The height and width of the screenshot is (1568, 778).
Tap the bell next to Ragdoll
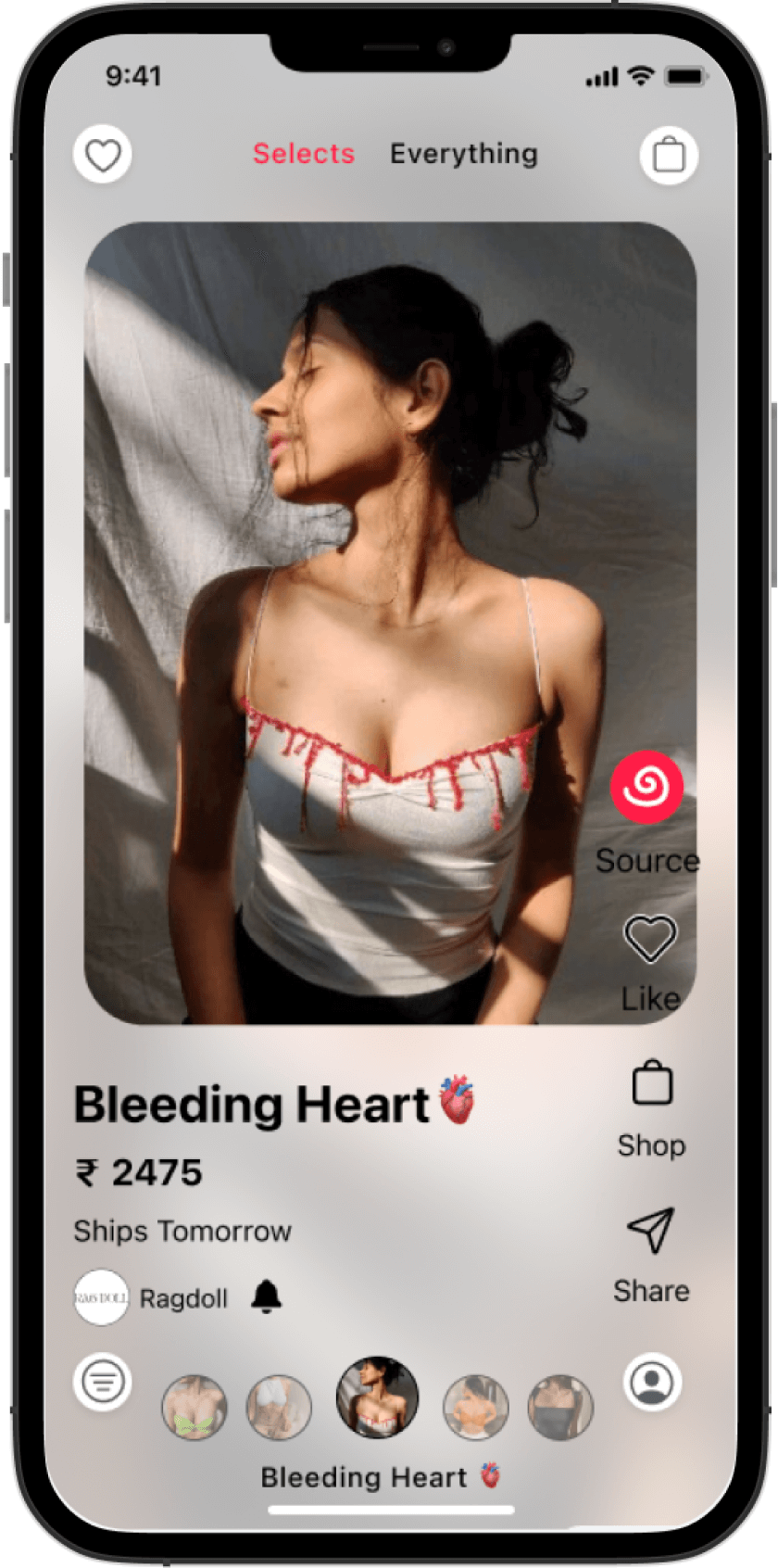(x=267, y=1296)
